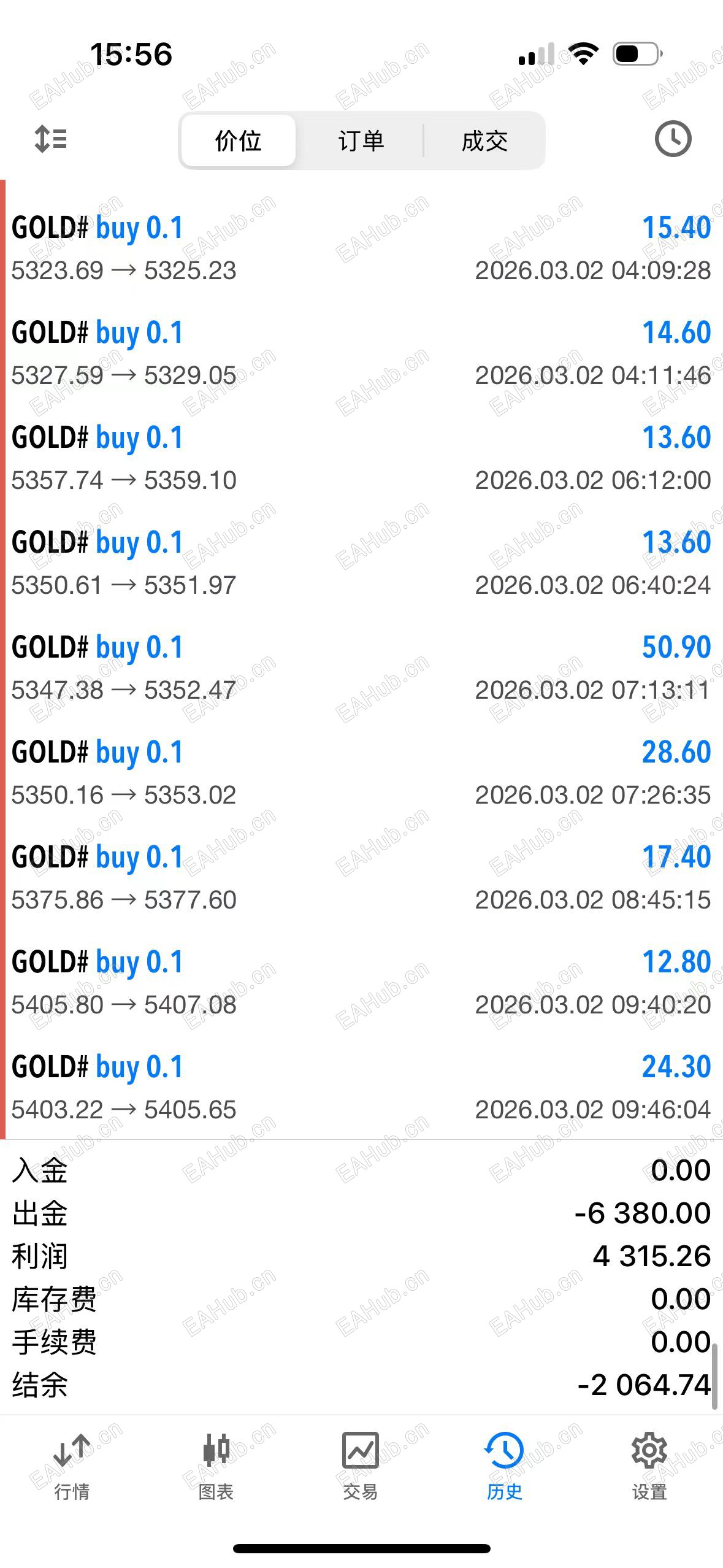
Task: Expand the GOLD# trade with profit 12.80
Action: (361, 983)
